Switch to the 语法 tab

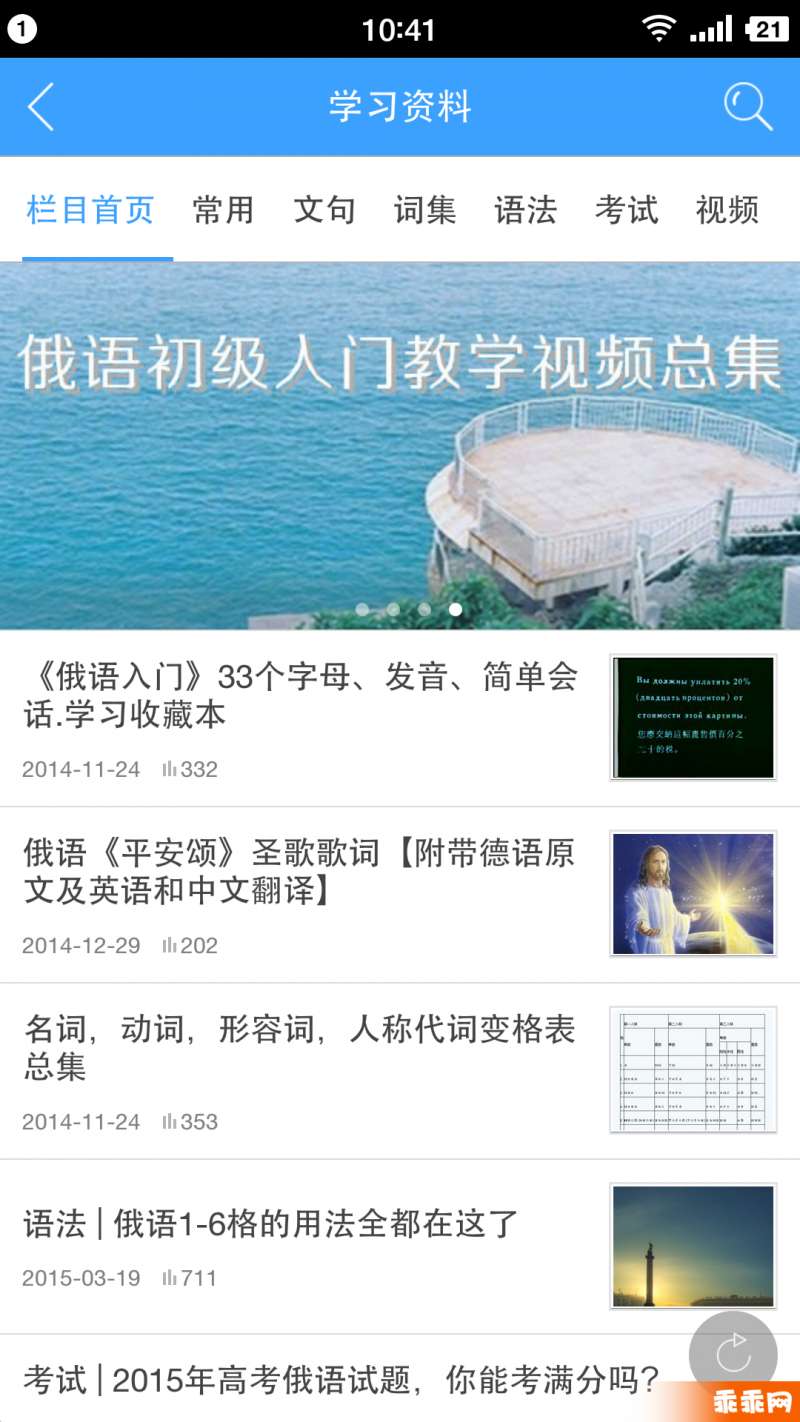[x=525, y=210]
